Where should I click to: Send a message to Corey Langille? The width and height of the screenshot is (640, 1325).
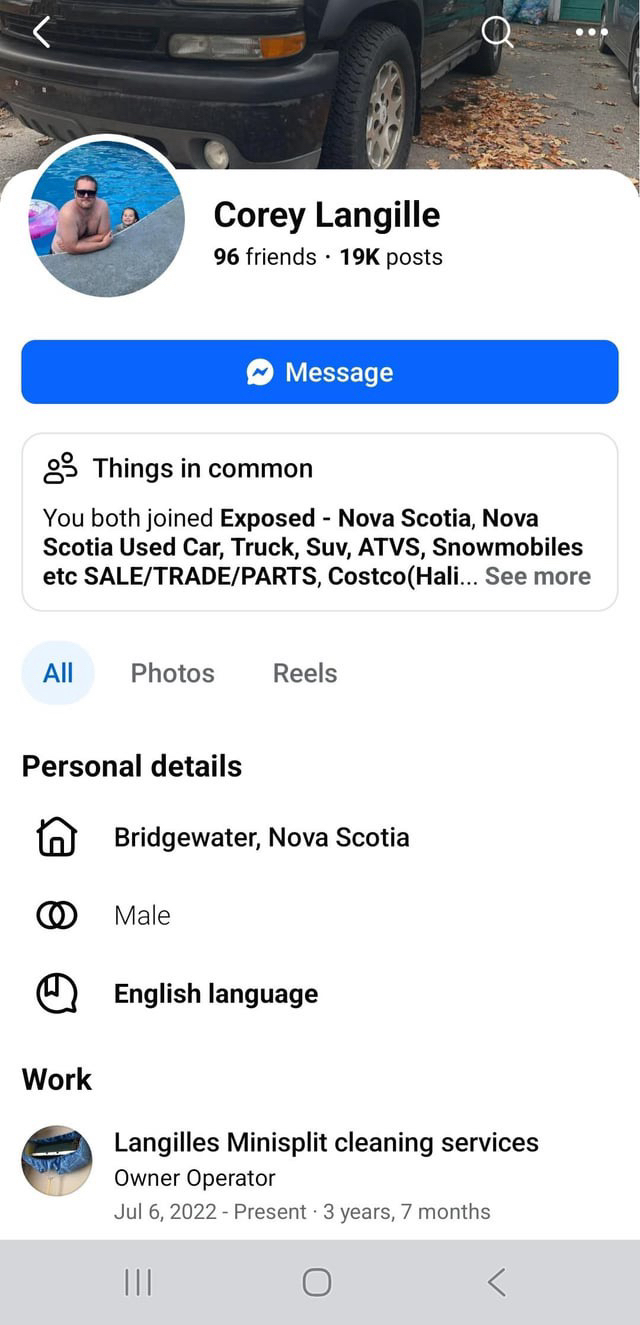coord(320,372)
